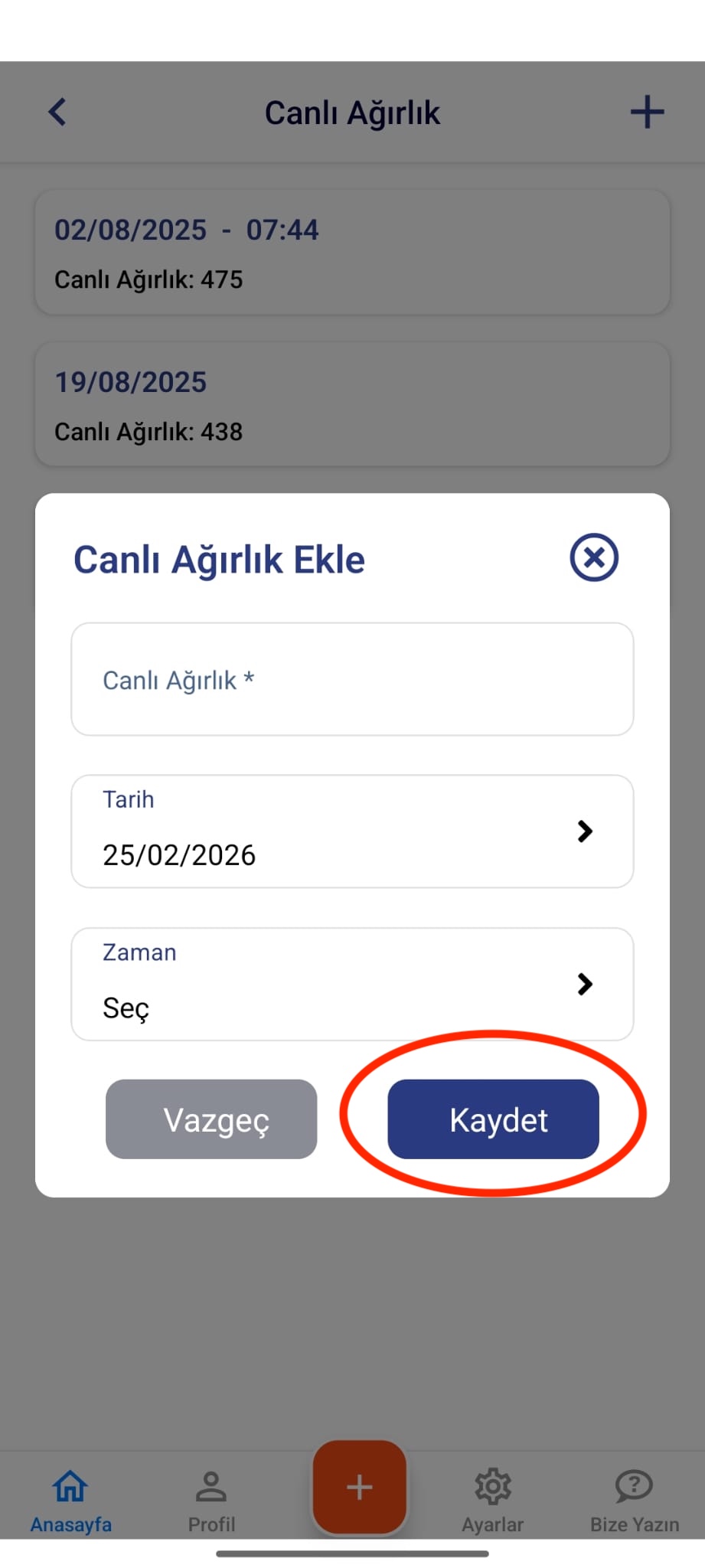The width and height of the screenshot is (705, 1568).
Task: Go back with the header arrow
Action: [x=57, y=112]
